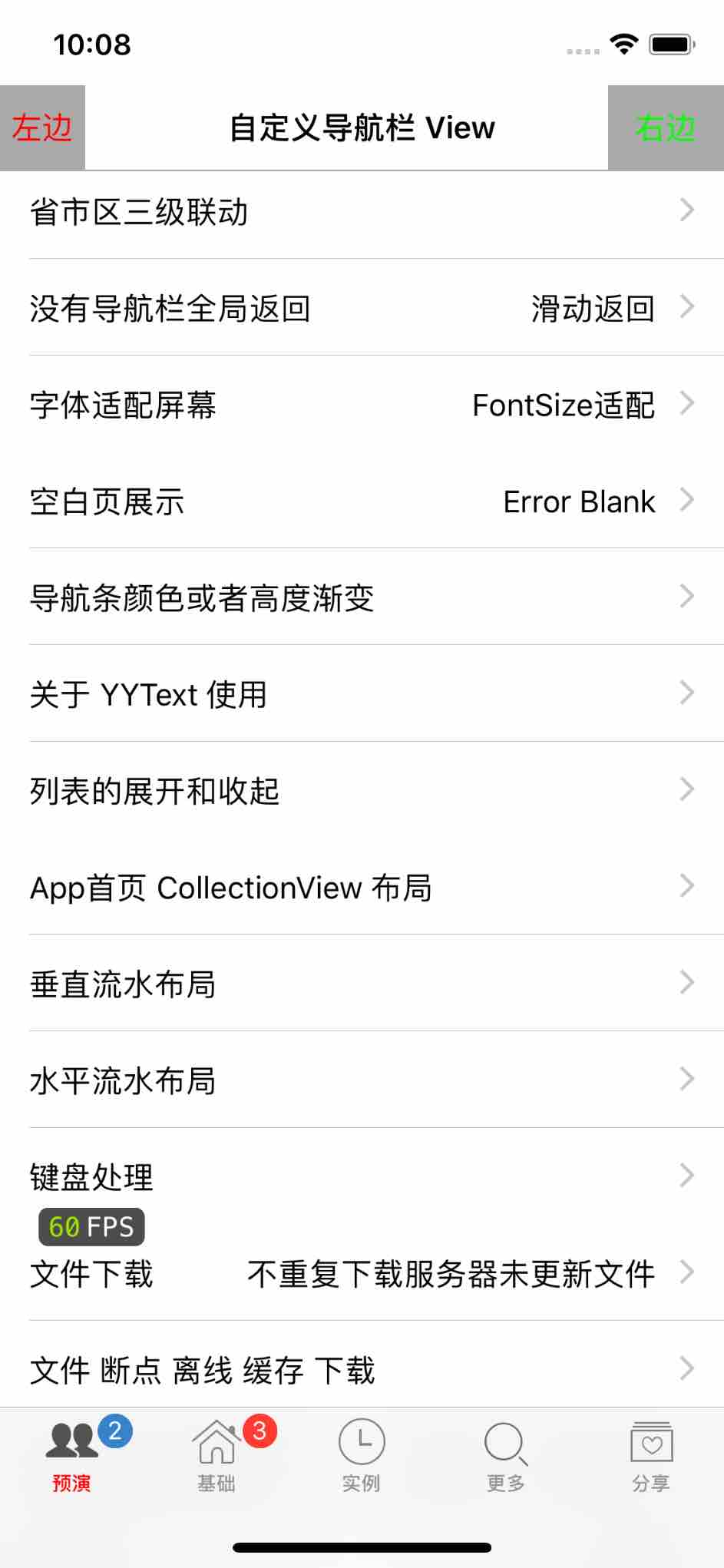Open 键盘处理 row
This screenshot has width=724, height=1568.
(362, 1177)
